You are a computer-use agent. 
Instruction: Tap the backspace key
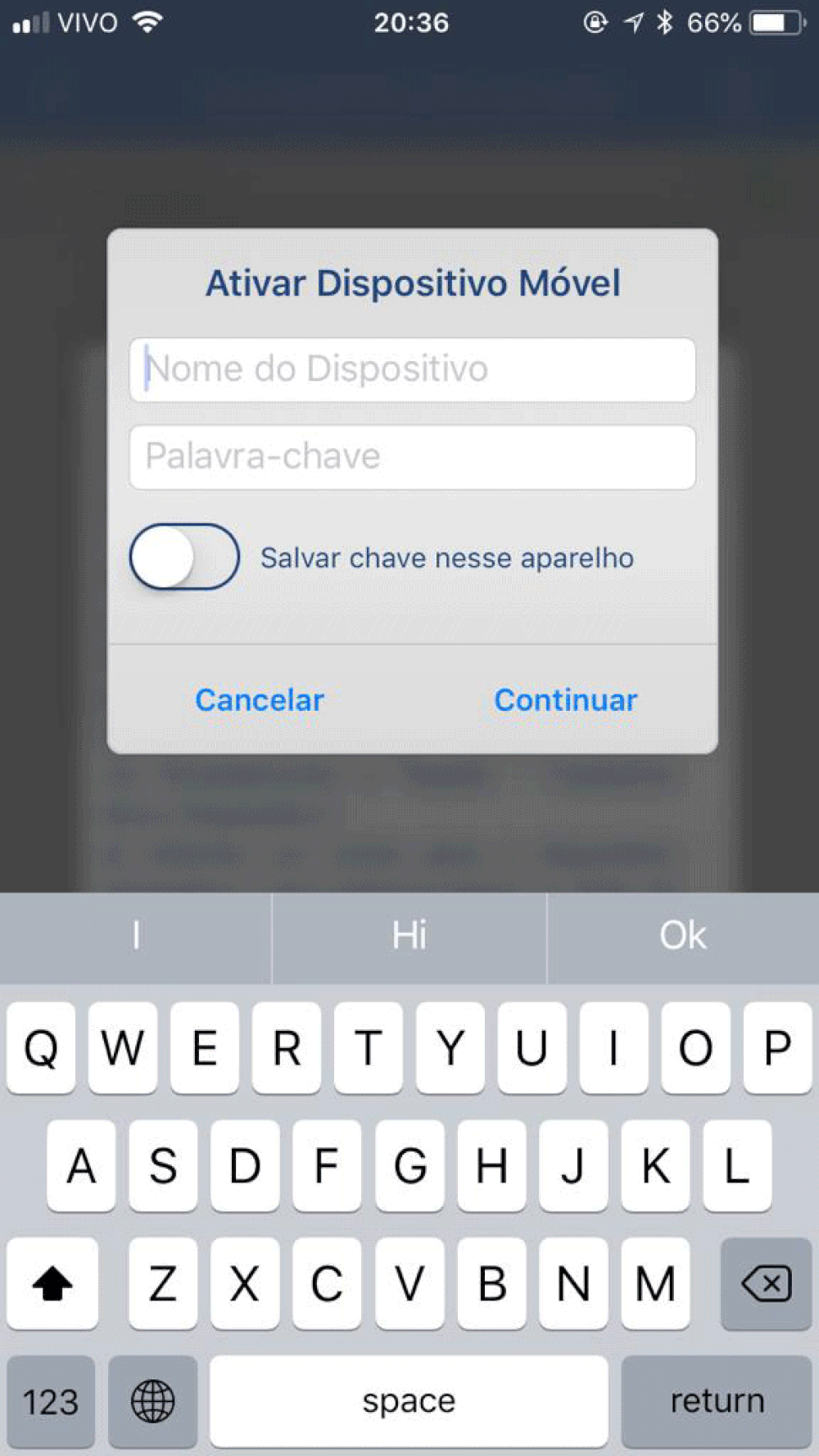[x=765, y=1283]
